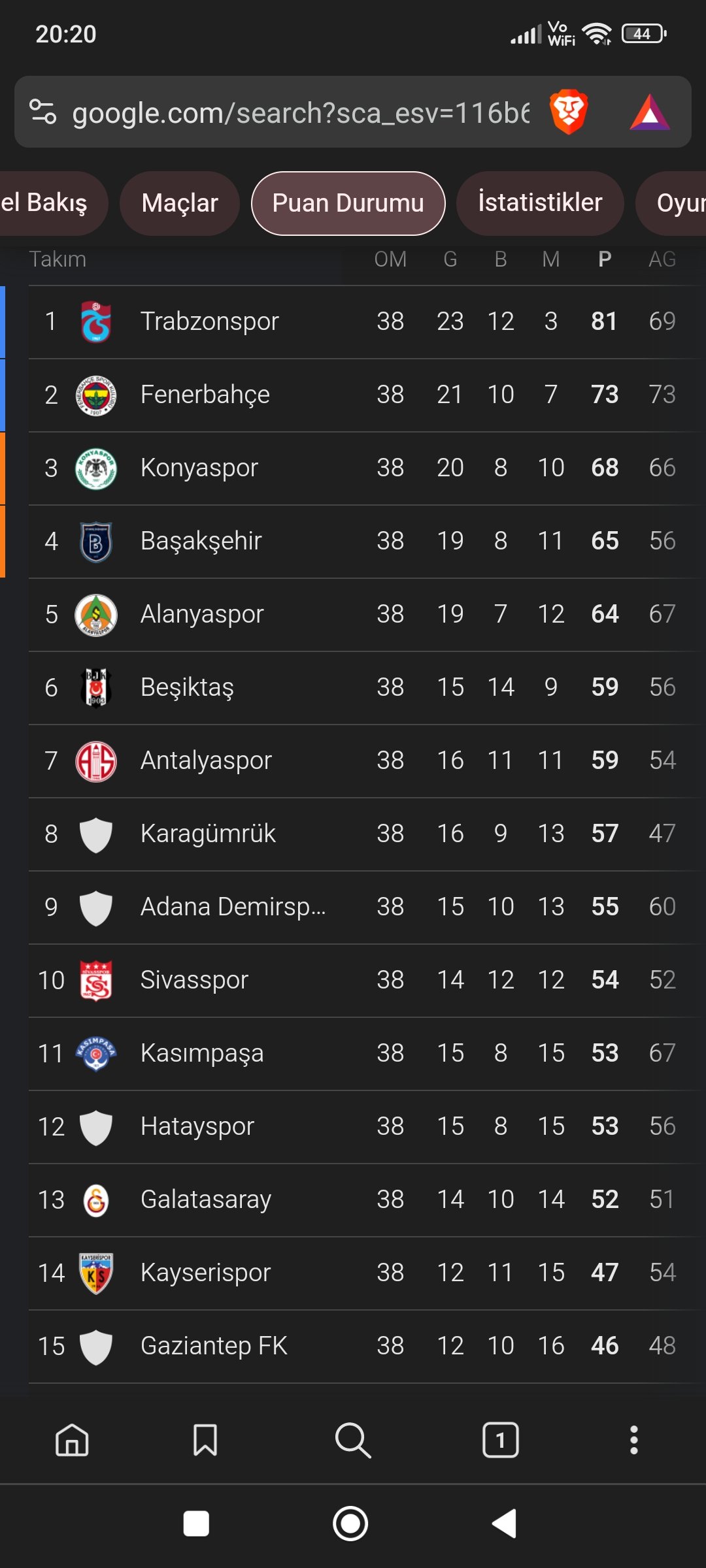Open site settings icon in address bar
The image size is (706, 1568).
coord(43,112)
